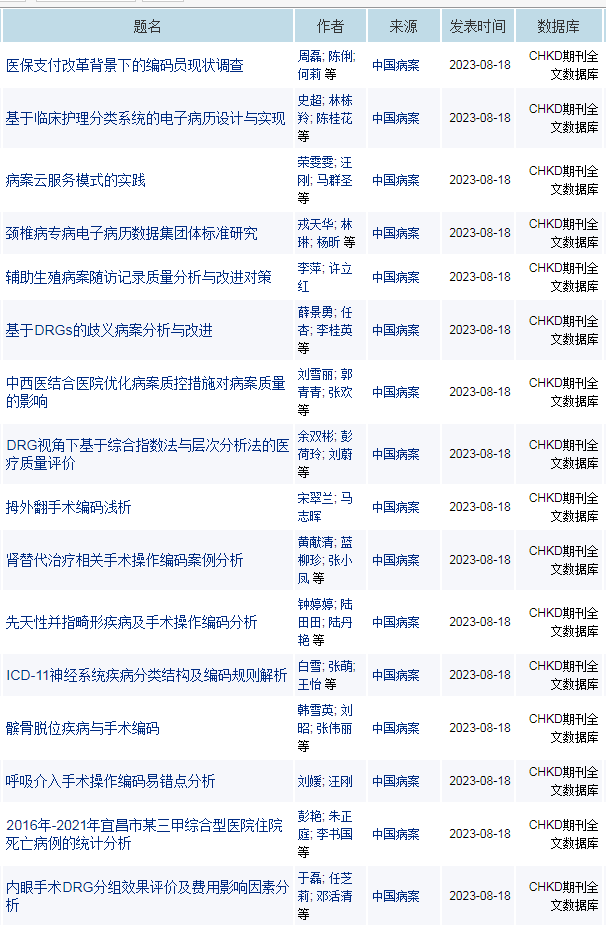Open 呼吸介入手术操作编码易错点分析
This screenshot has width=606, height=925.
[x=110, y=781]
